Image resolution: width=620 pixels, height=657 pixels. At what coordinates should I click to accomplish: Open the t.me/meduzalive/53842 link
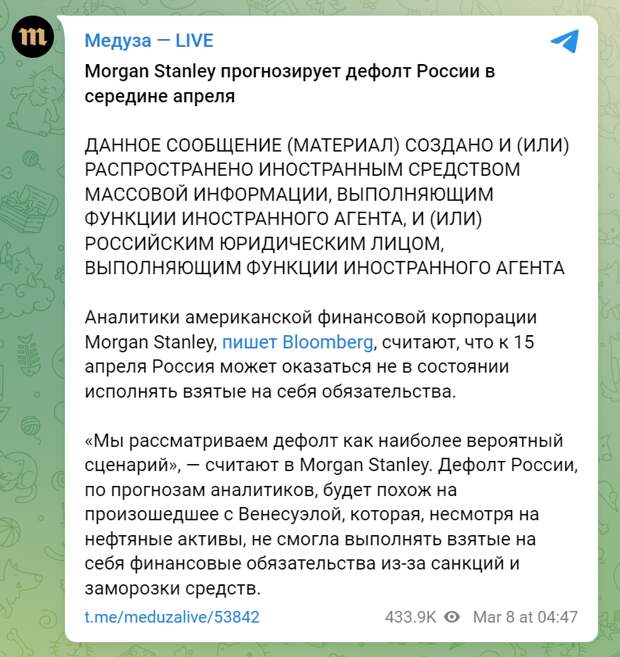tap(172, 617)
